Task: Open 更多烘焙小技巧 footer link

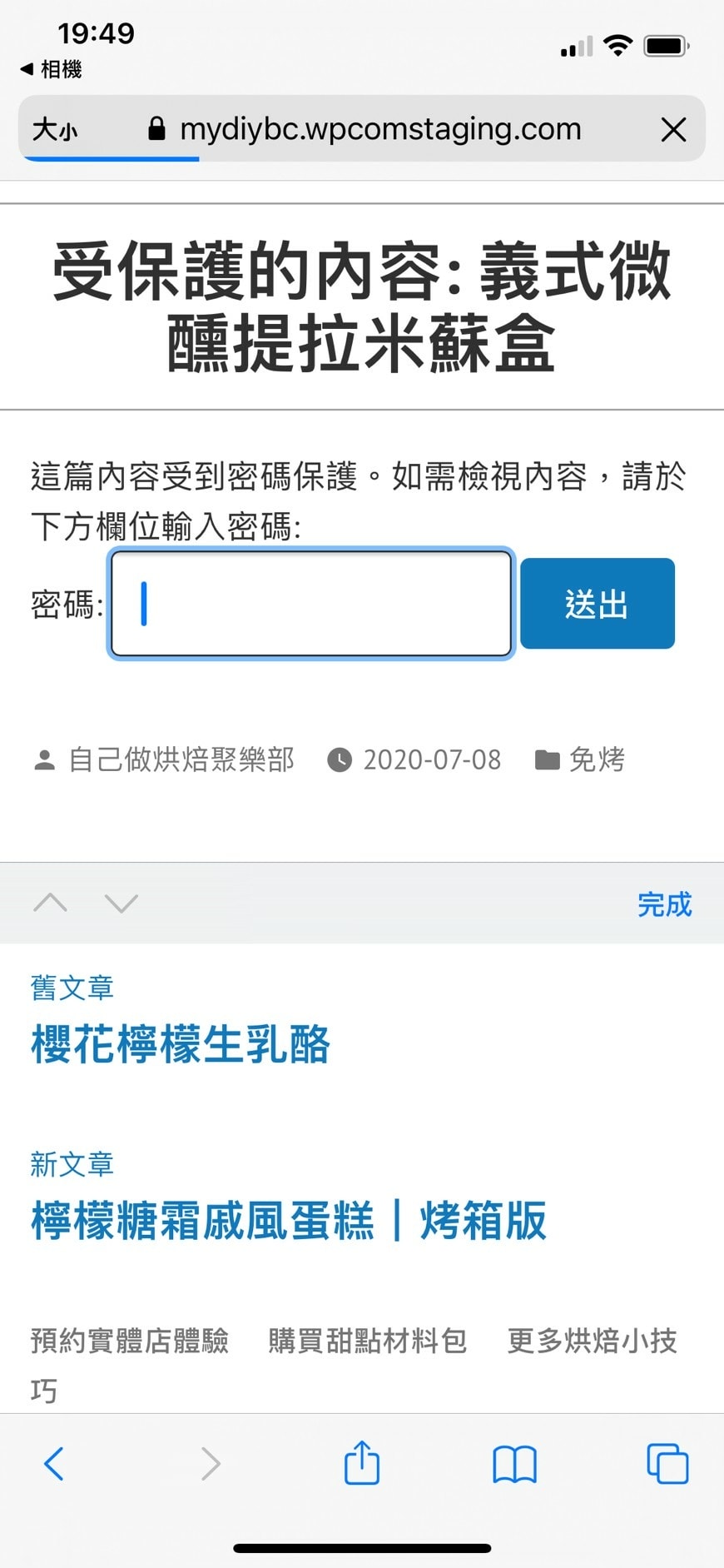Action: 592,1341
